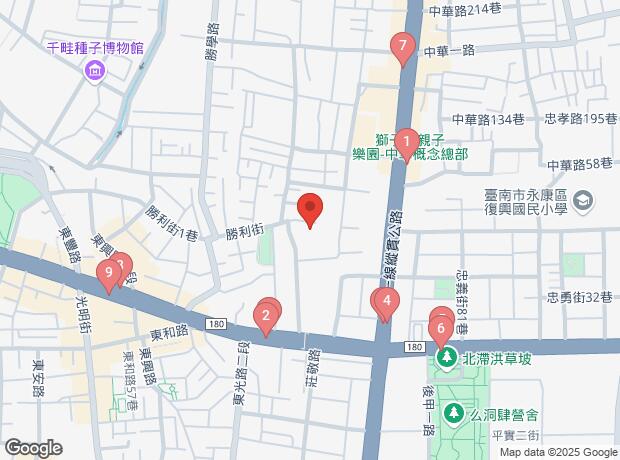Tap map marker number 7
Viewport: 620px width, 460px height.
[x=402, y=46]
